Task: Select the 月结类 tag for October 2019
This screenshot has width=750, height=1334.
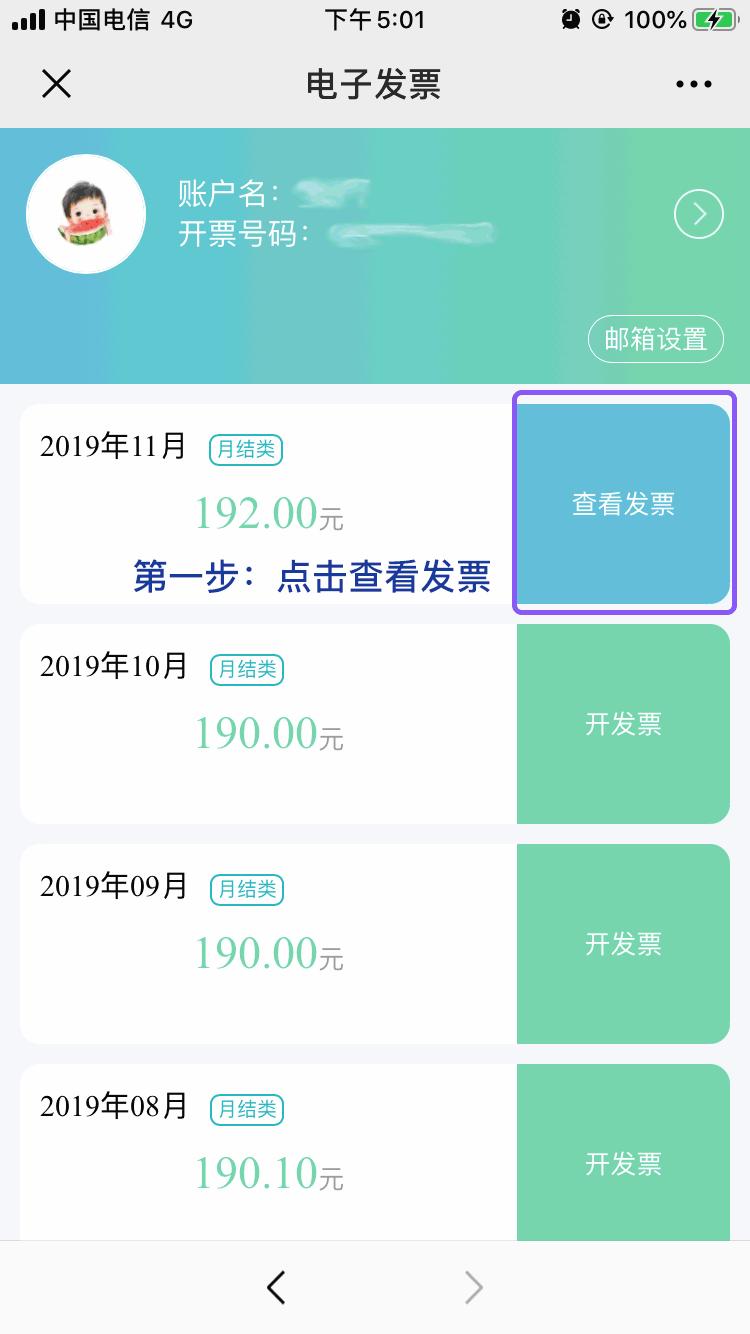Action: pos(247,669)
